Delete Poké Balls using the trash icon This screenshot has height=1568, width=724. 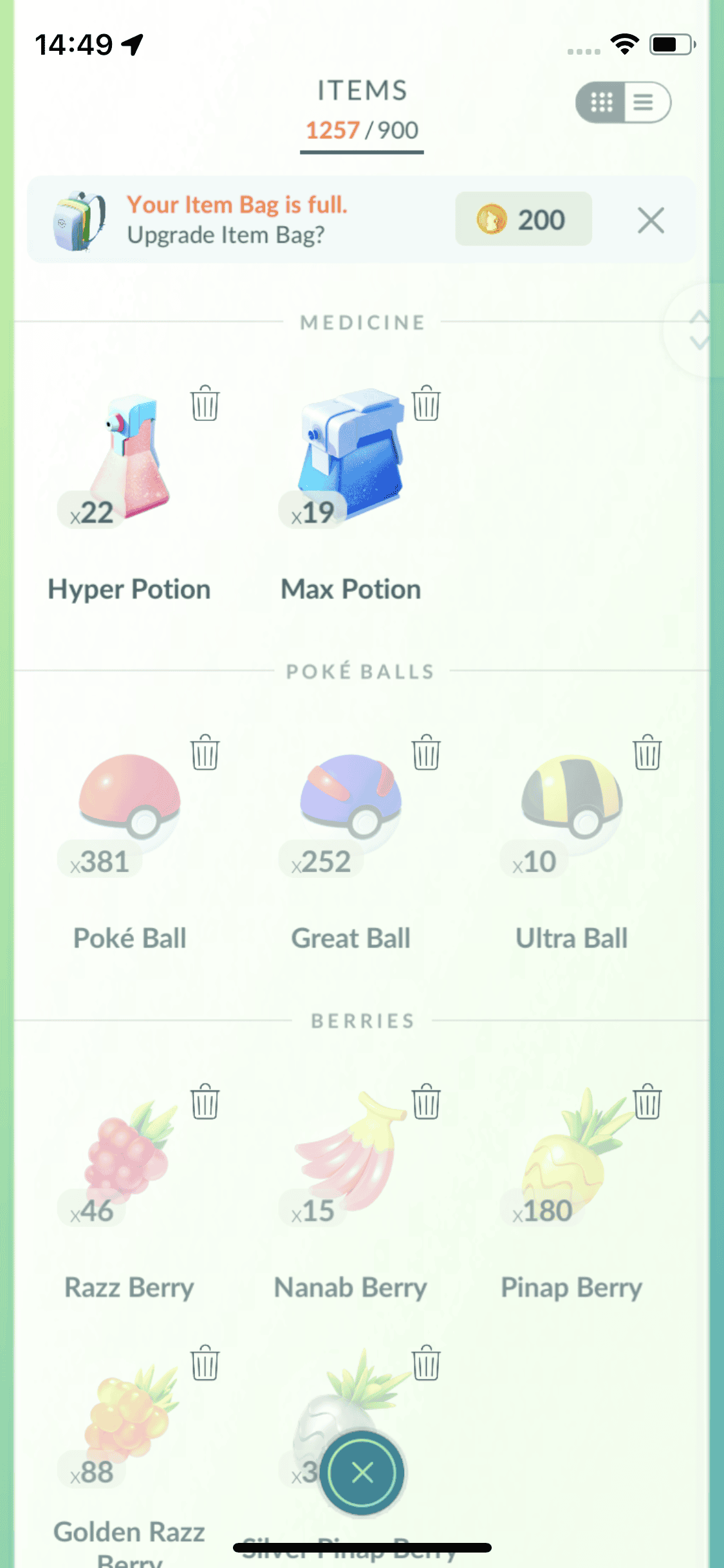coord(205,752)
